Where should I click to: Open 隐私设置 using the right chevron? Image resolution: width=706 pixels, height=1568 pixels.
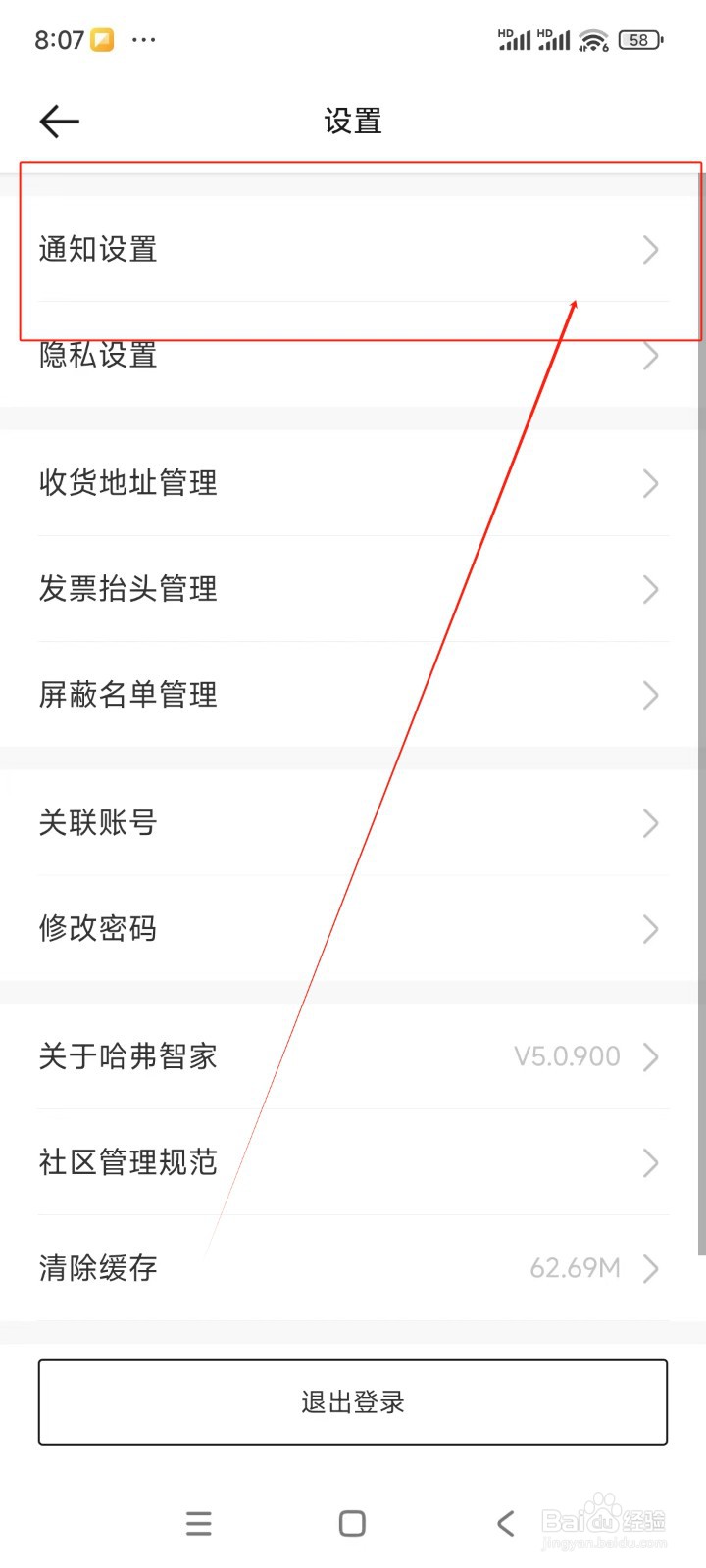650,356
